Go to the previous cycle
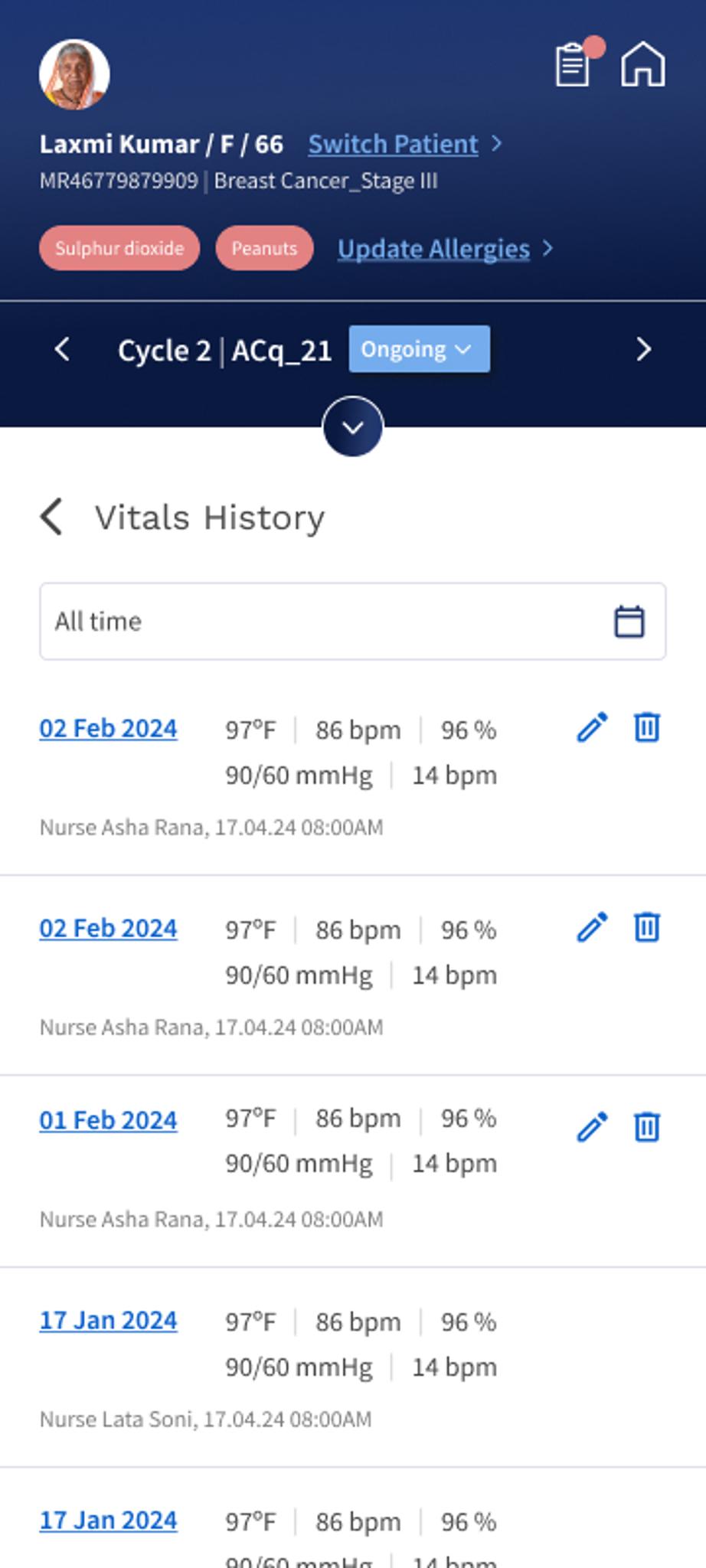 [62, 350]
